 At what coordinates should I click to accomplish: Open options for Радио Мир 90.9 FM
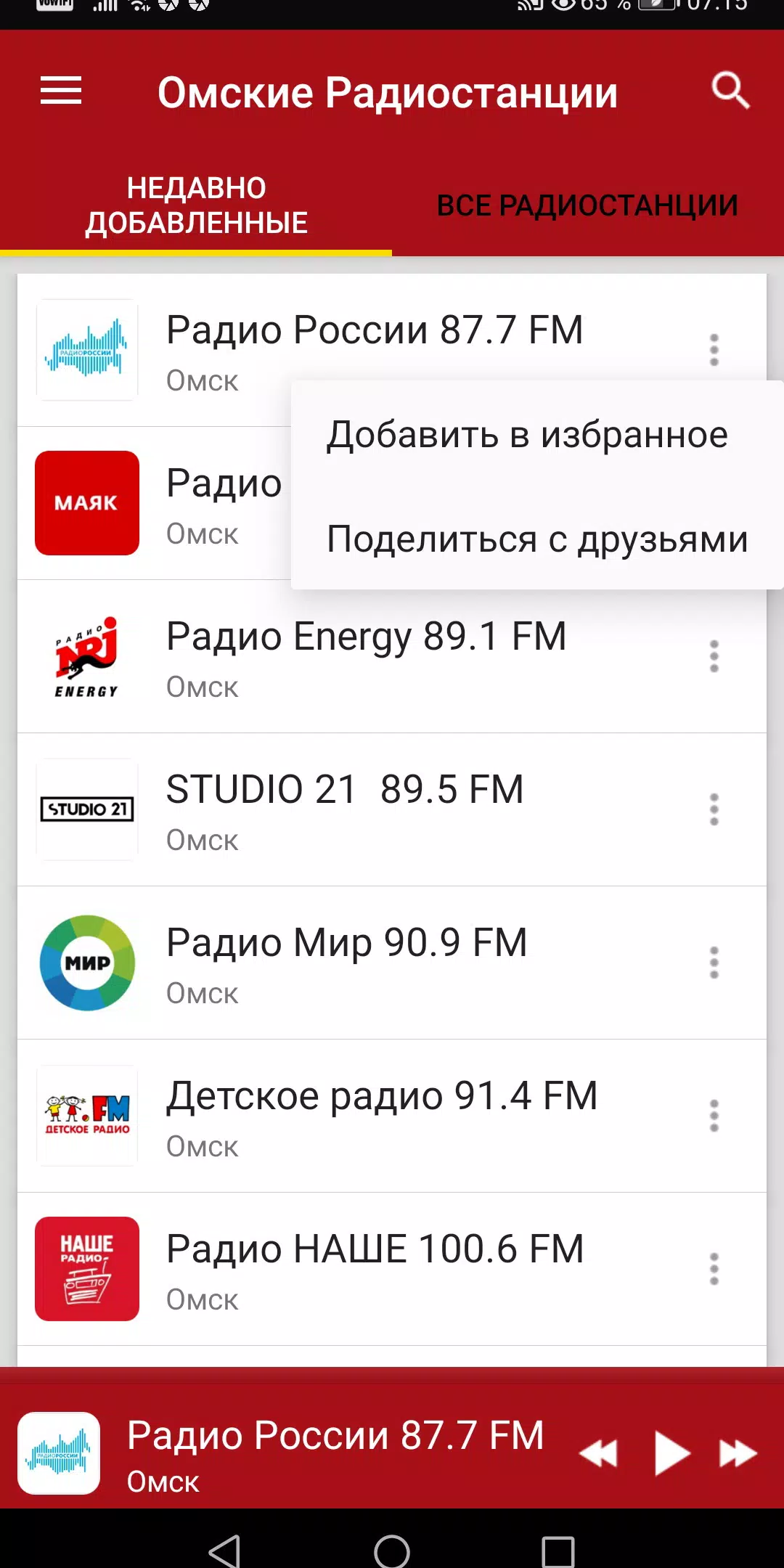coord(714,963)
